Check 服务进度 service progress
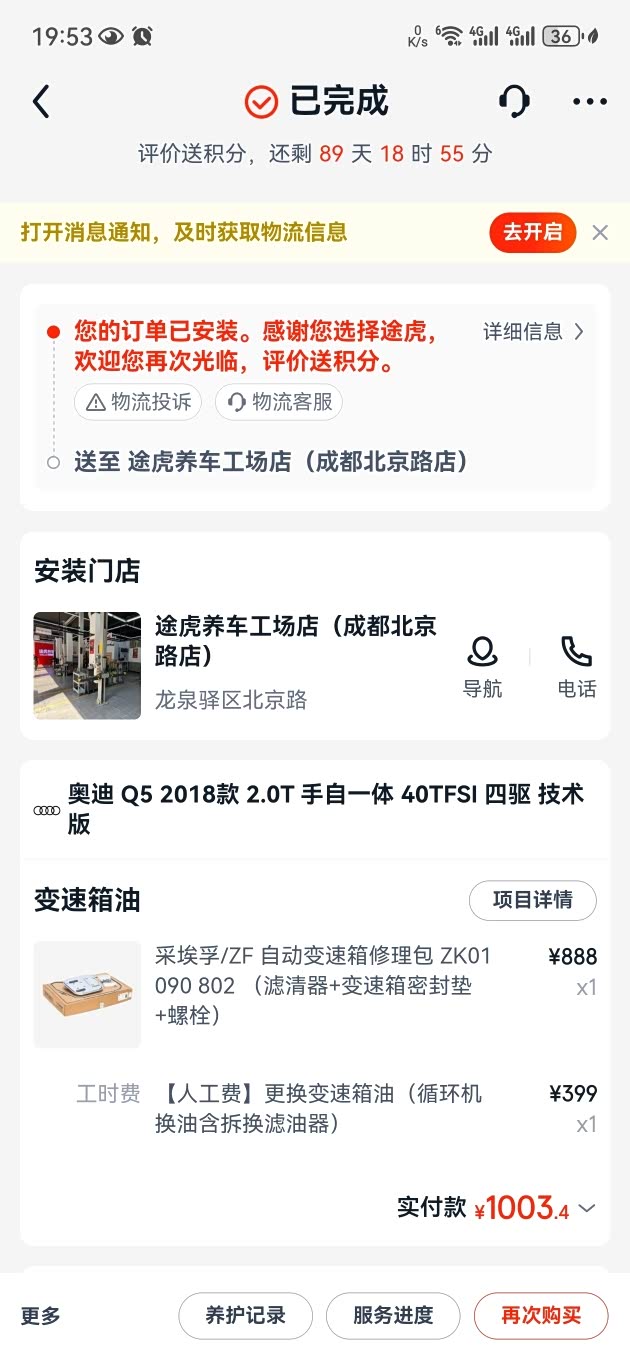The width and height of the screenshot is (630, 1360). [x=393, y=1316]
